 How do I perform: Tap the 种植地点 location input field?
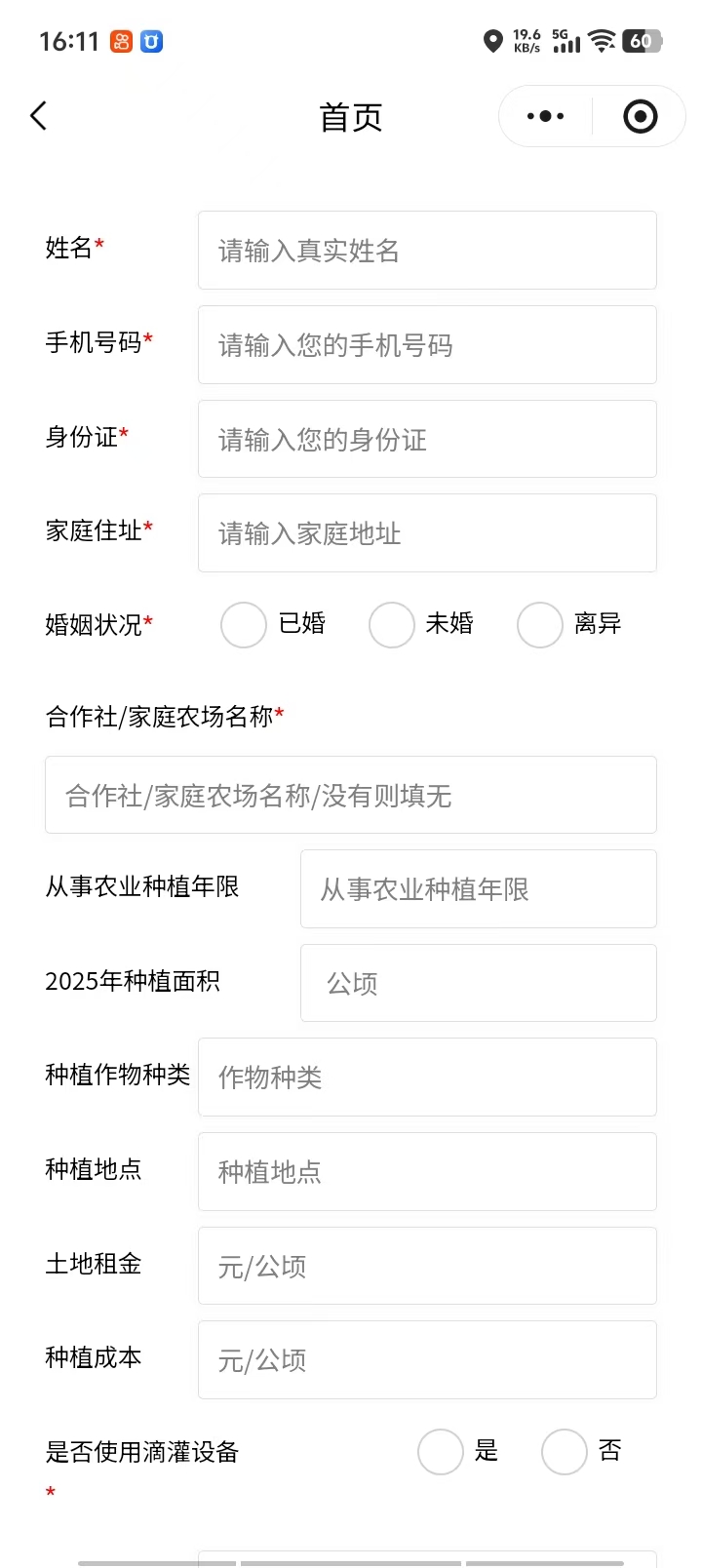pyautogui.click(x=427, y=1172)
